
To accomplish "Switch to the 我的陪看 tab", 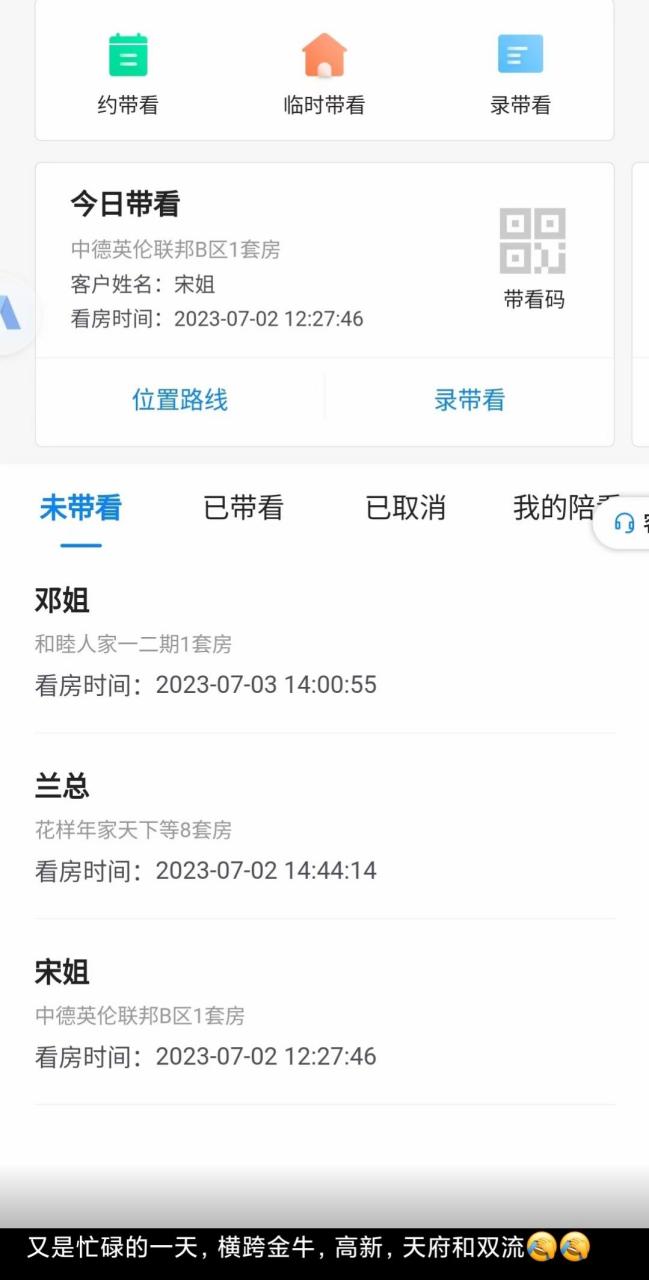I will [555, 508].
